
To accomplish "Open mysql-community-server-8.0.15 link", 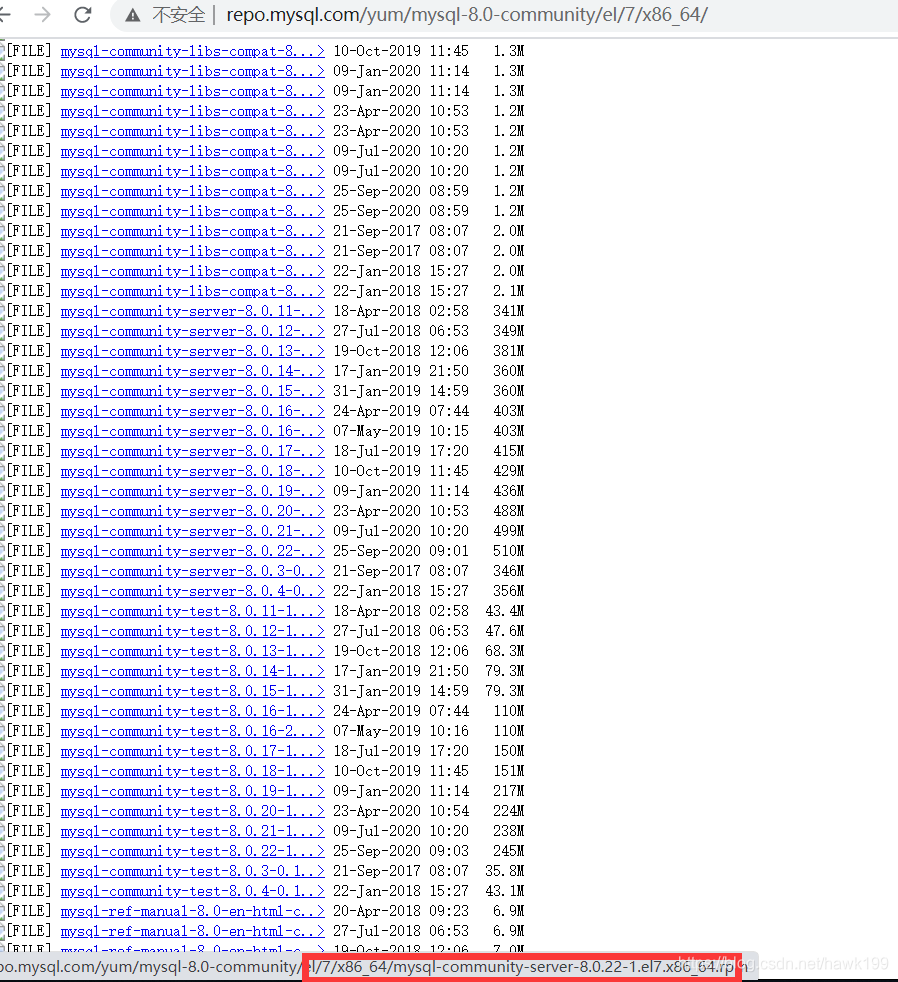I will tap(192, 391).
